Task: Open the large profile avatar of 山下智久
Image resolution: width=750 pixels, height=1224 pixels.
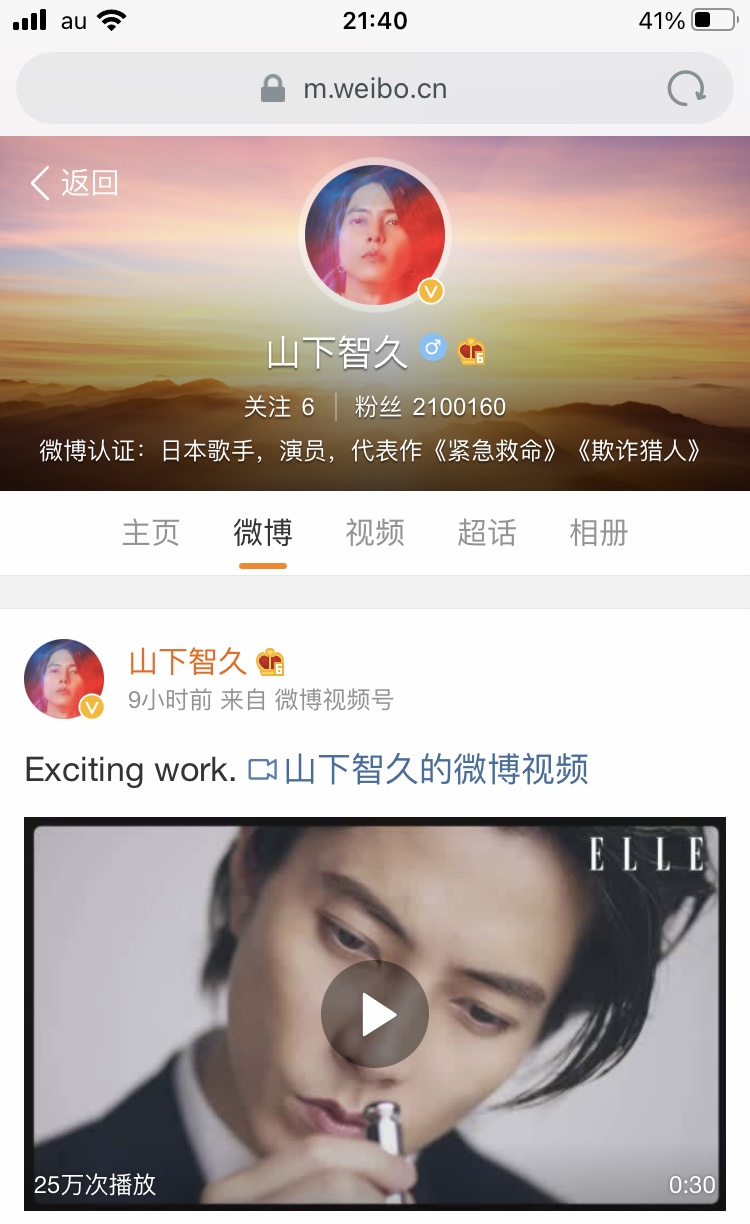Action: (375, 235)
